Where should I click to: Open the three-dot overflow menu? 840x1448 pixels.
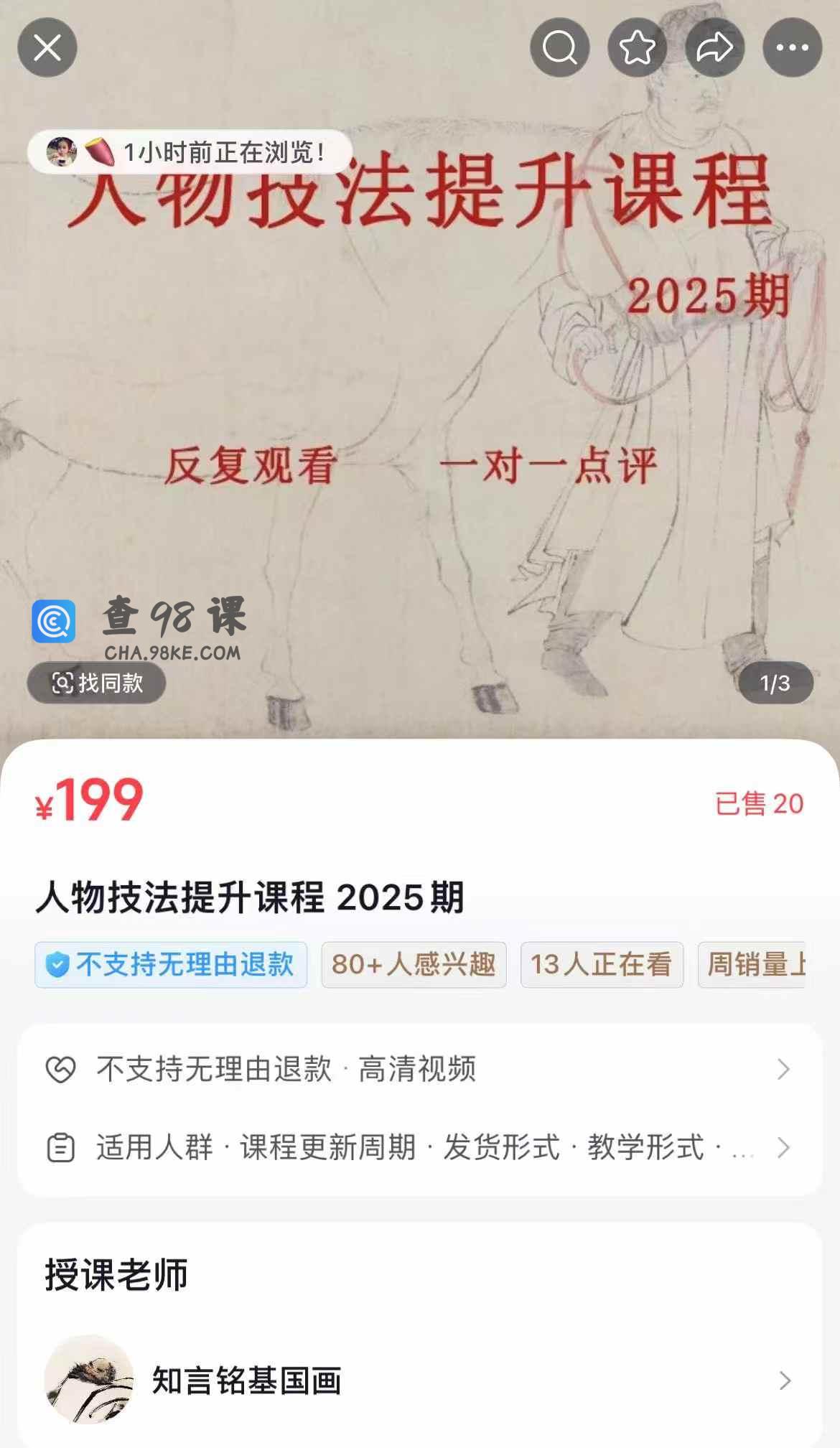click(x=792, y=48)
